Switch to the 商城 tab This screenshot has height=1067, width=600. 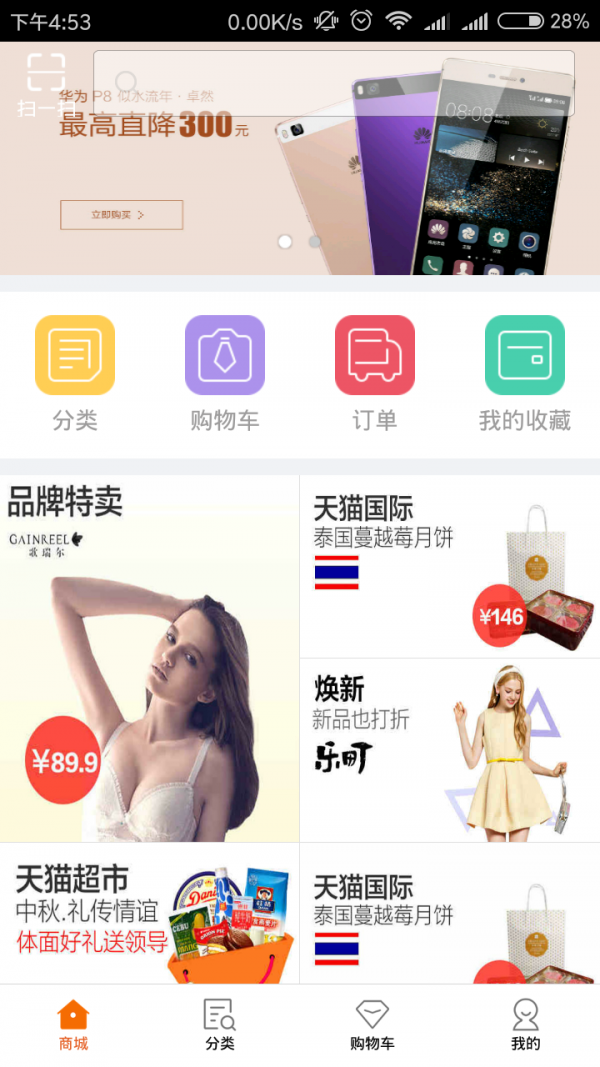pyautogui.click(x=73, y=1025)
